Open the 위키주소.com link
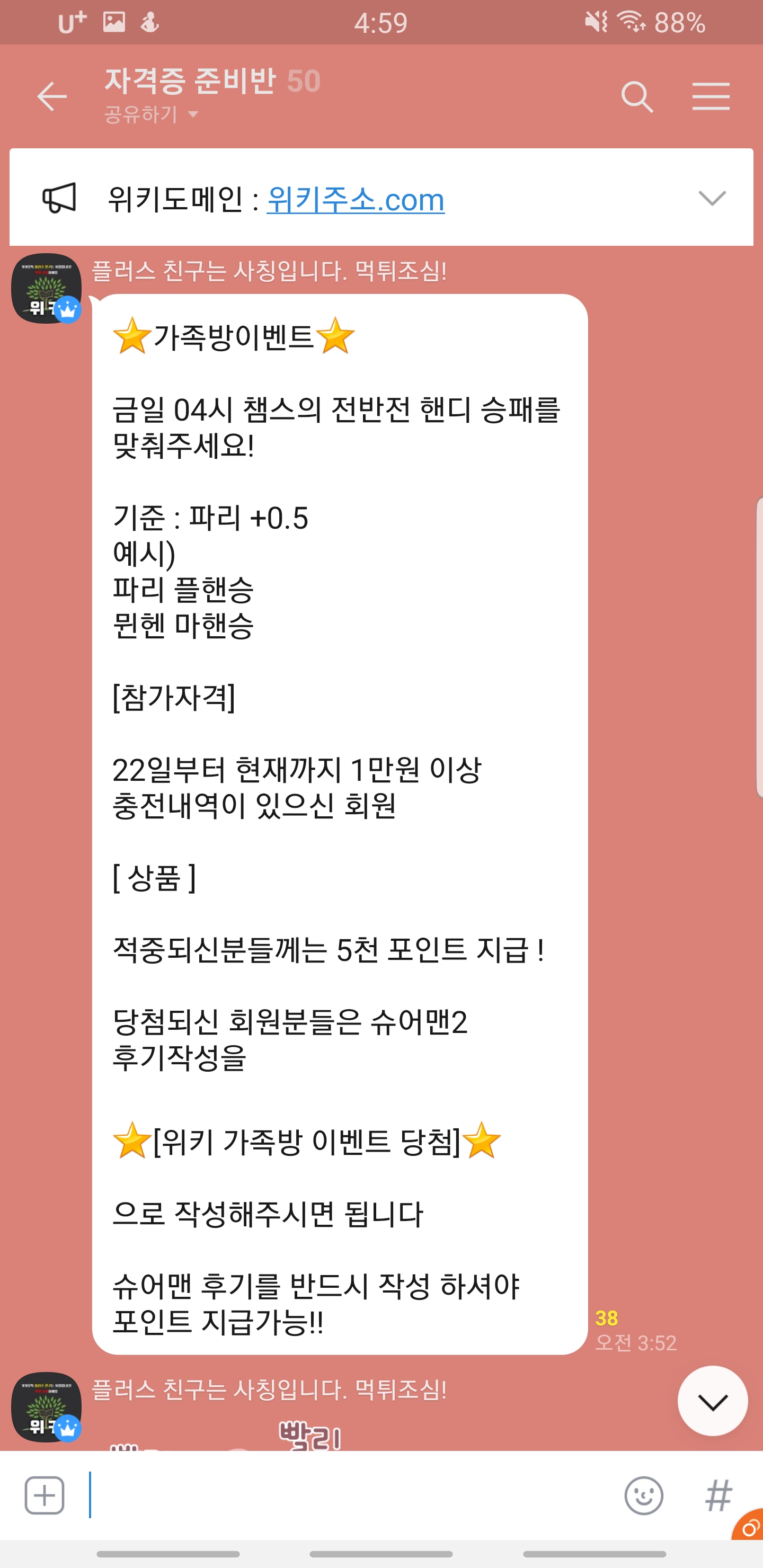The image size is (763, 1568). (356, 199)
